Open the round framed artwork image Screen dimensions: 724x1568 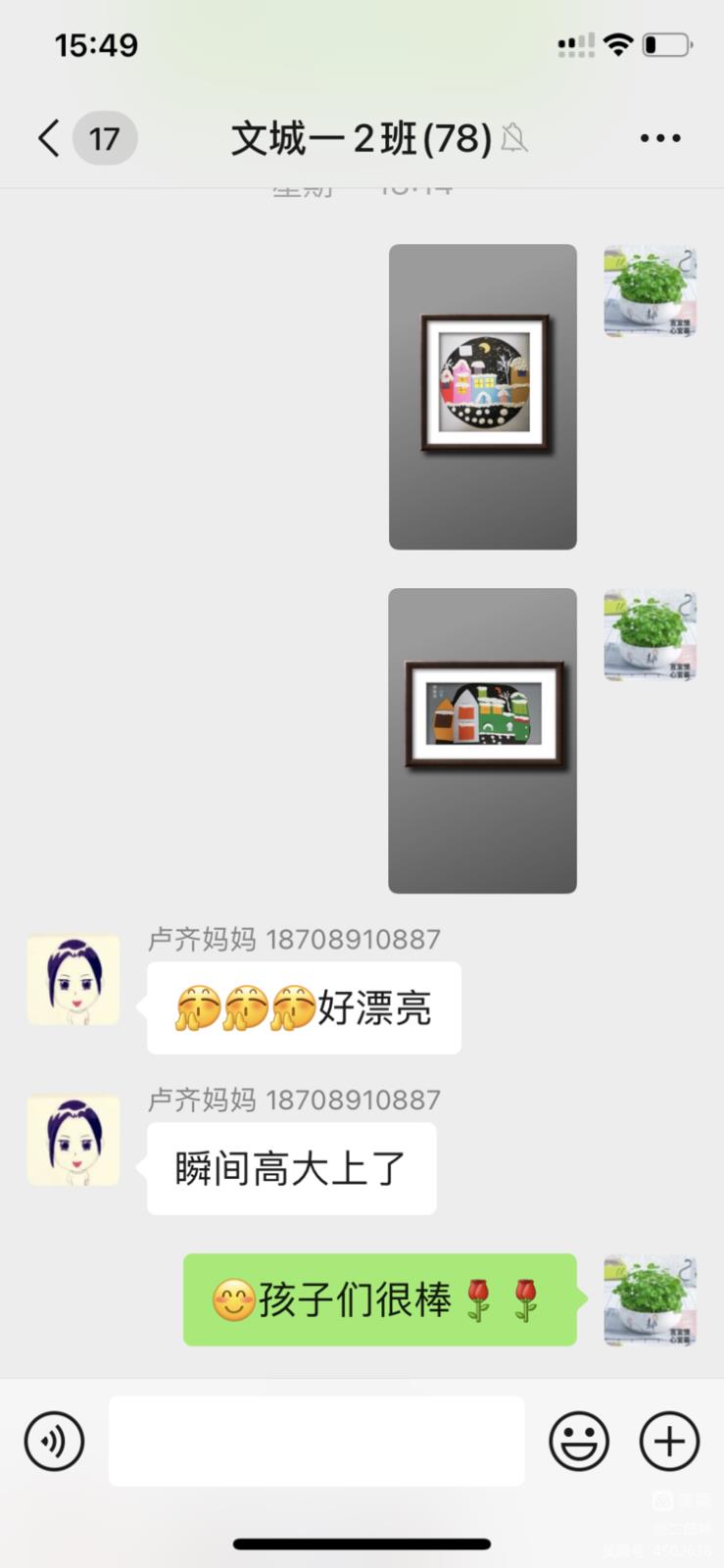tap(482, 396)
